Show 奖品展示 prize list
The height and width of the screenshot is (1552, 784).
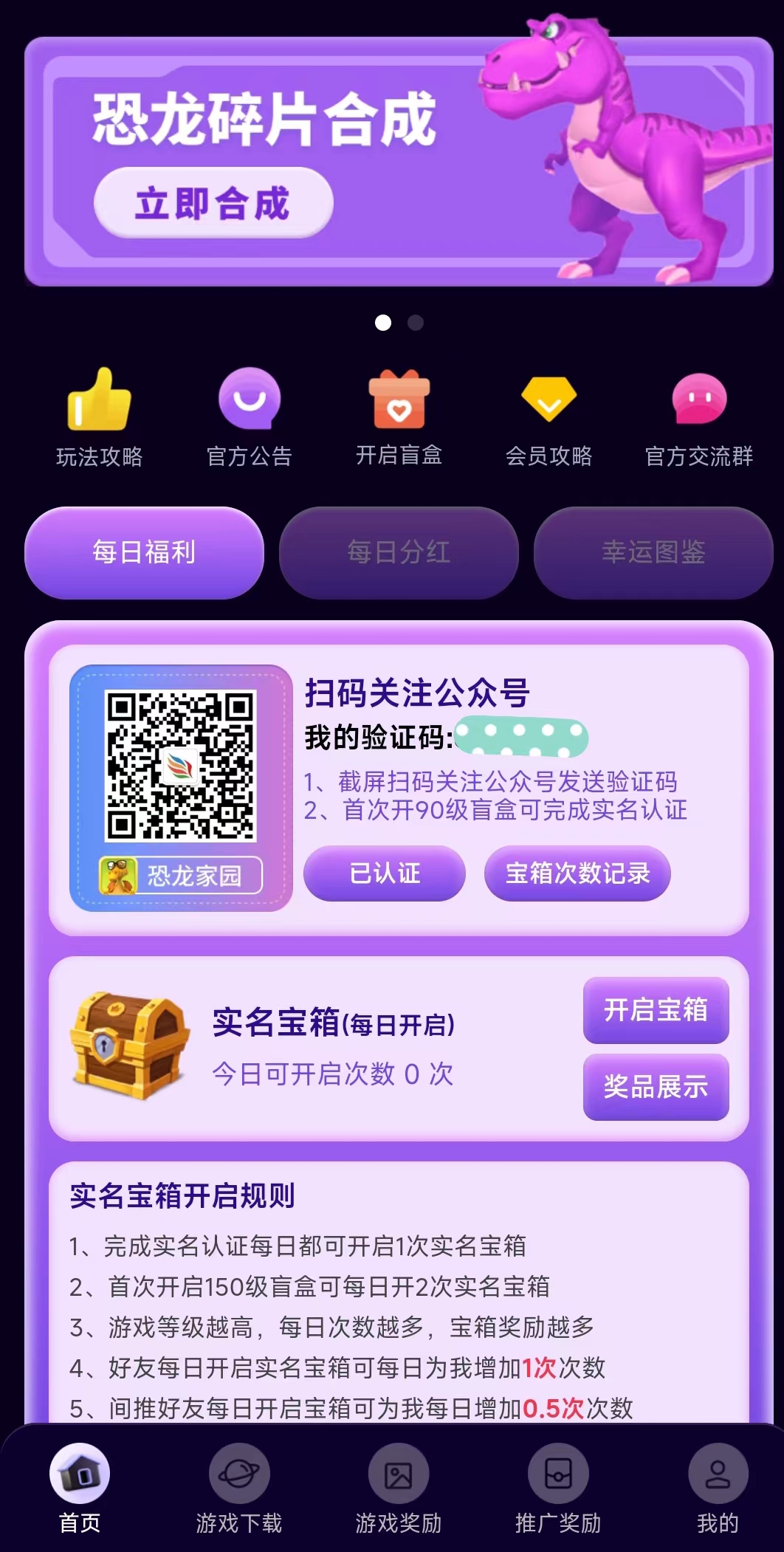click(656, 1087)
